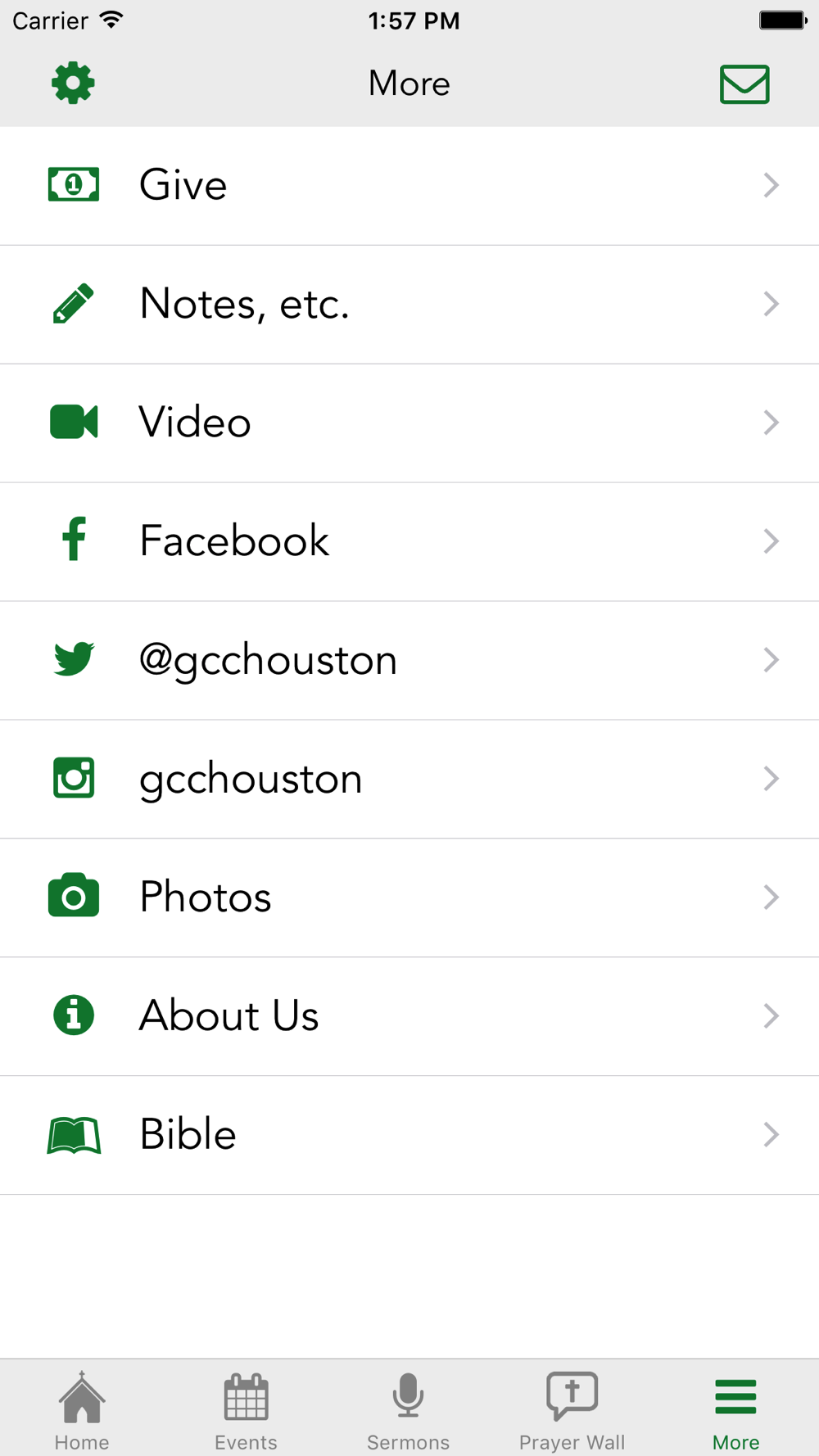Switch to the Home tab
Viewport: 819px width, 1456px height.
click(x=82, y=1410)
